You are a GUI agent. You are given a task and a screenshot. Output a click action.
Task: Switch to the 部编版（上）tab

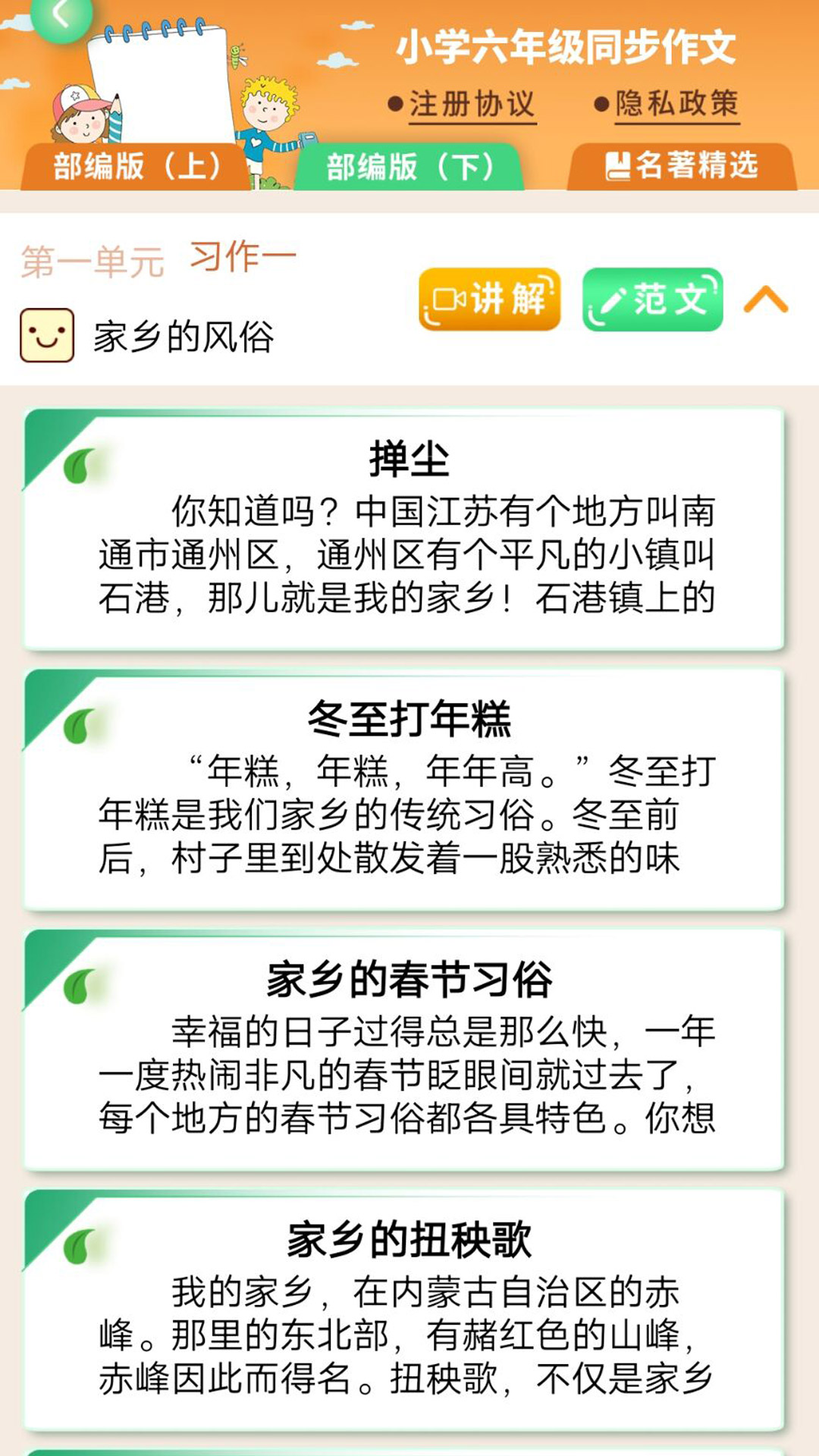click(136, 166)
